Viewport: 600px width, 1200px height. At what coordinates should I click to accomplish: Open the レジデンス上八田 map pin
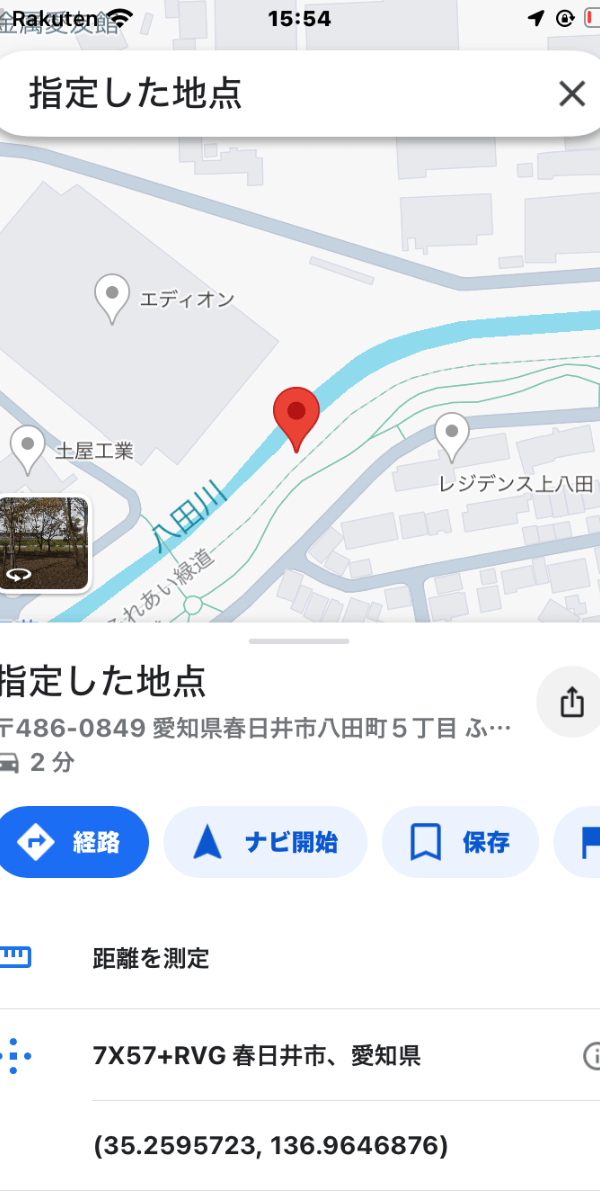pos(452,438)
